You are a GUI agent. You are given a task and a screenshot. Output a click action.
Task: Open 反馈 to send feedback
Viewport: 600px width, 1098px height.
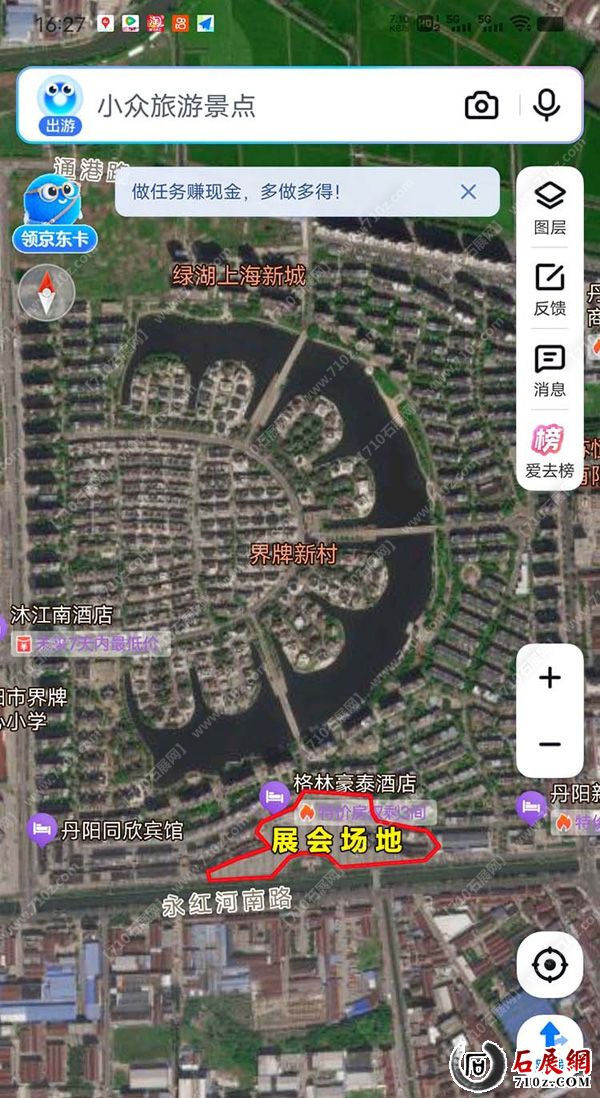coord(549,290)
